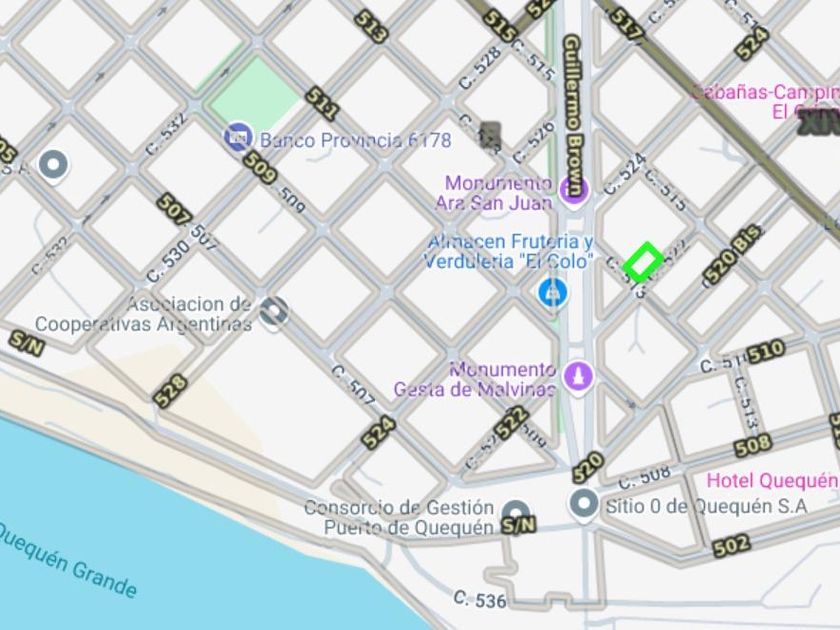Open the Banco Provincia 6178 marker

(238, 137)
